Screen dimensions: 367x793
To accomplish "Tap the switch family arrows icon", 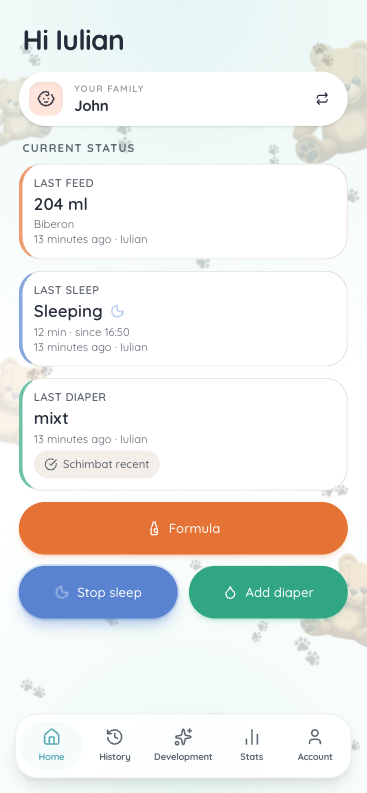I will tap(322, 99).
